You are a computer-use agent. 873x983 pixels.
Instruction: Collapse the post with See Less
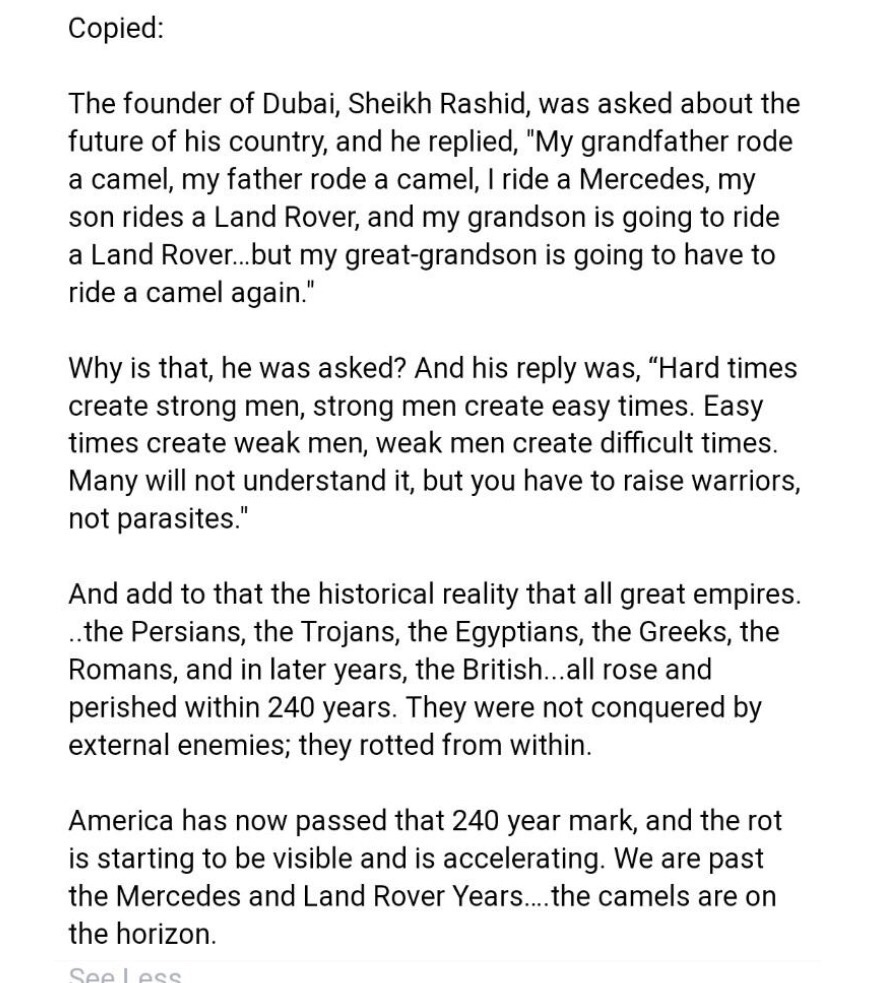pyautogui.click(x=125, y=975)
